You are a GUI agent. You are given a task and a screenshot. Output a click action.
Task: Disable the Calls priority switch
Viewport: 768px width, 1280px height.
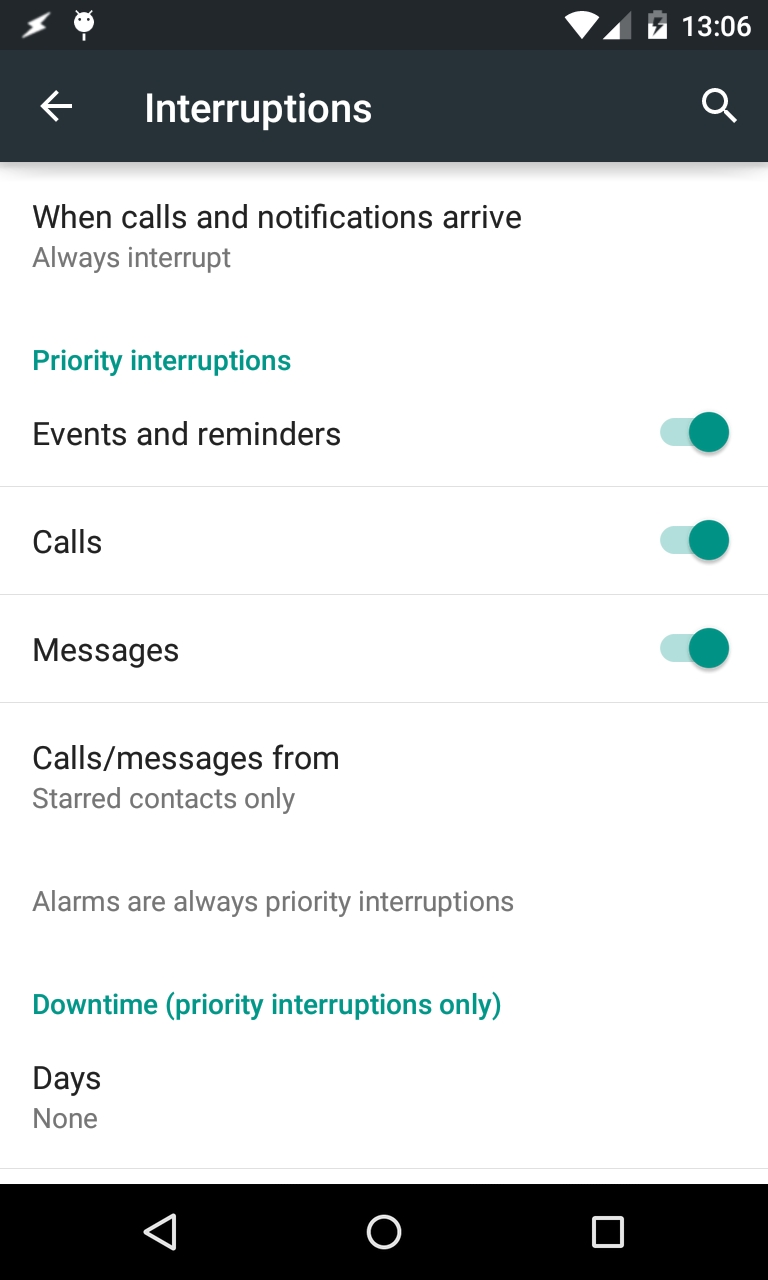[x=694, y=541]
